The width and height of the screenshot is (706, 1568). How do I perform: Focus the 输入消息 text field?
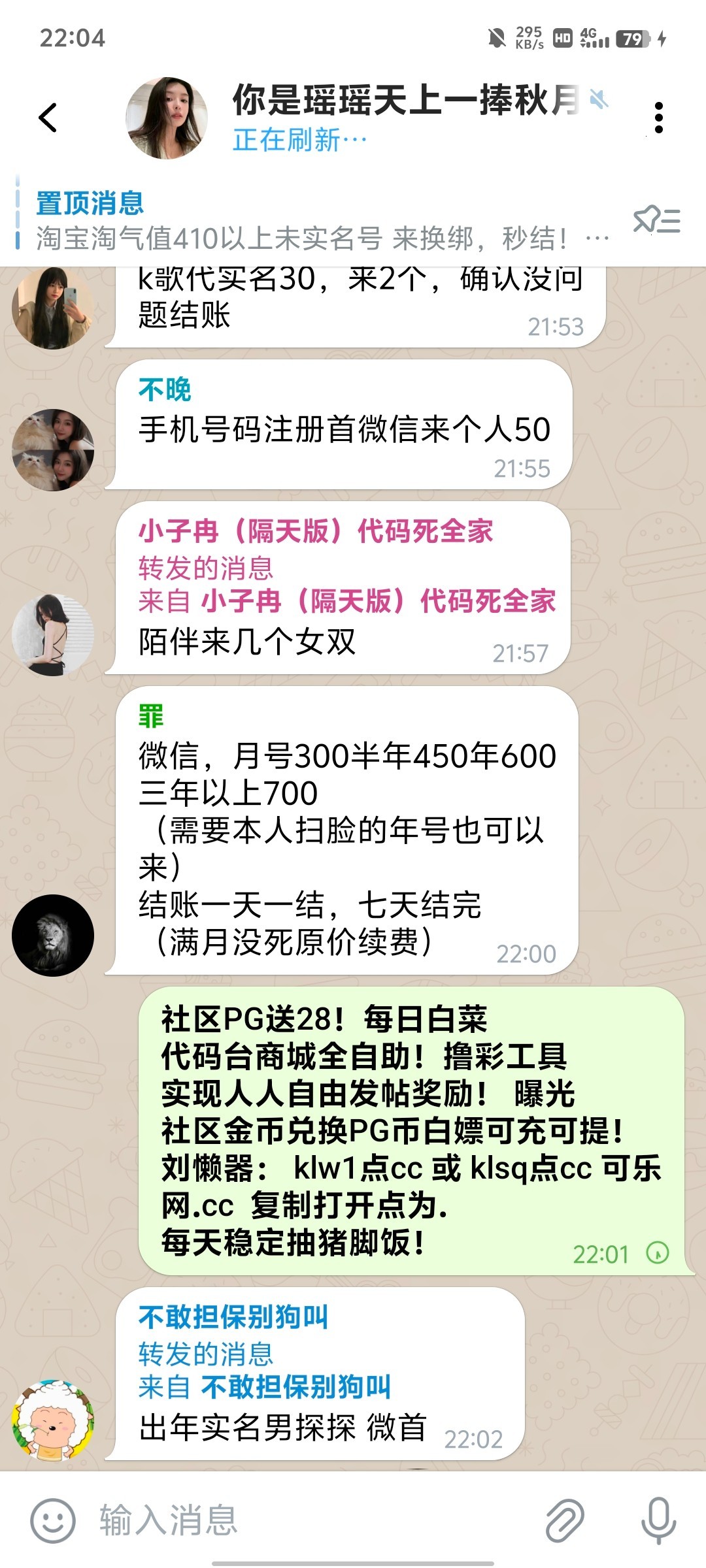[x=314, y=1520]
